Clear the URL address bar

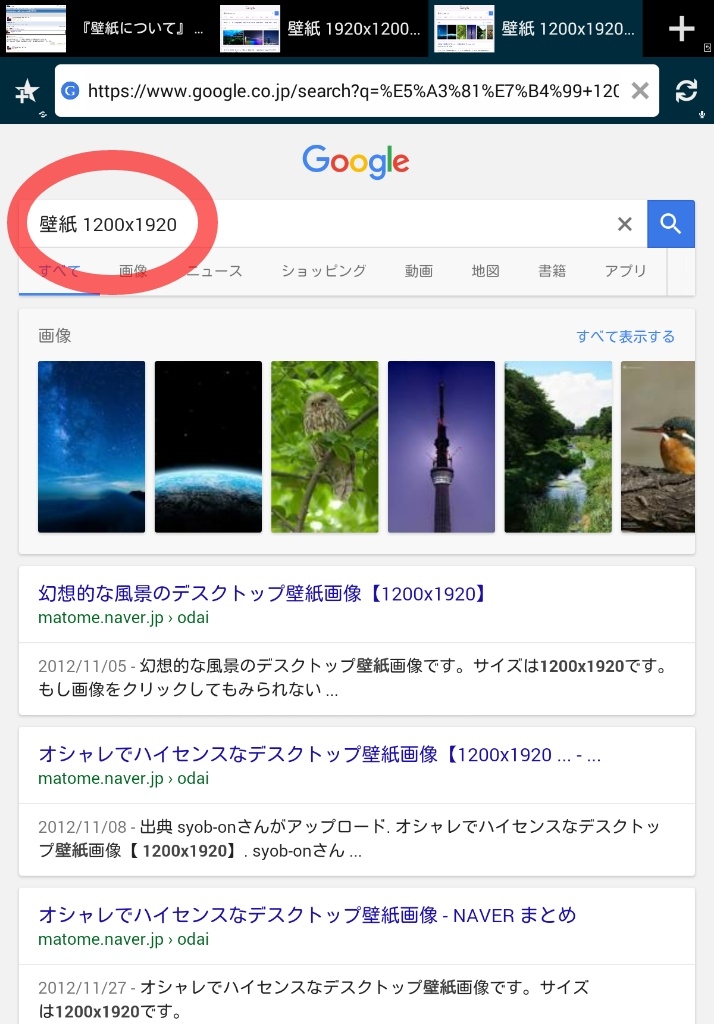640,91
